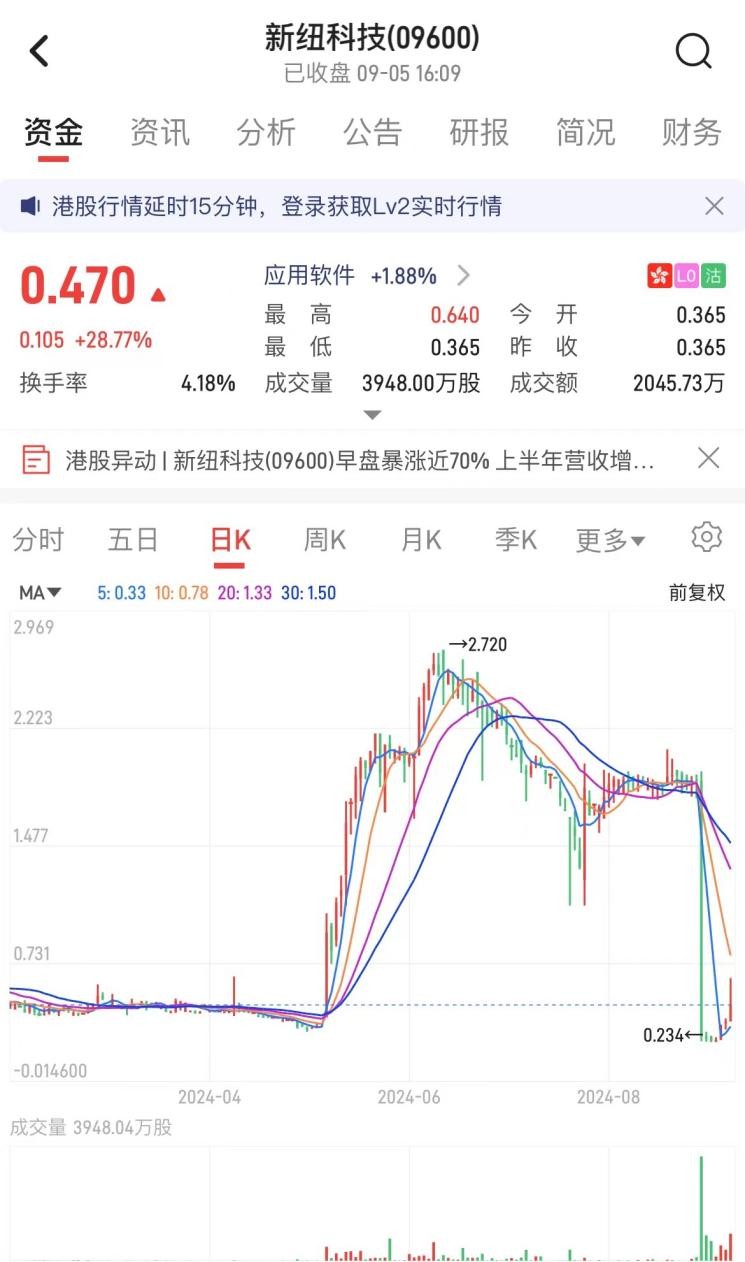Viewport: 745px width, 1262px height.
Task: Tap the Hong Kong market flag badge
Action: 658,275
